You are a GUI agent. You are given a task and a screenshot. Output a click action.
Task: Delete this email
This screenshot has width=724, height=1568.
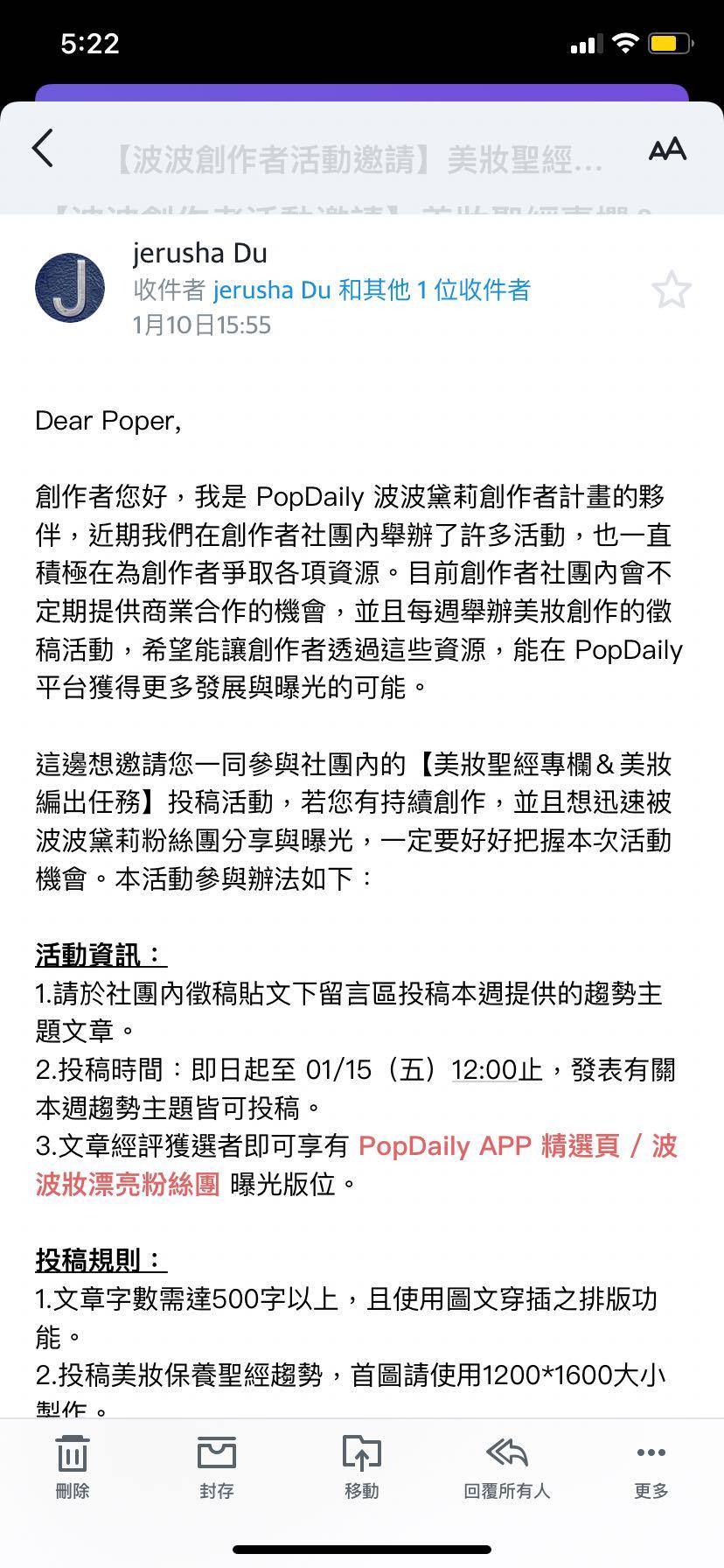[72, 1466]
